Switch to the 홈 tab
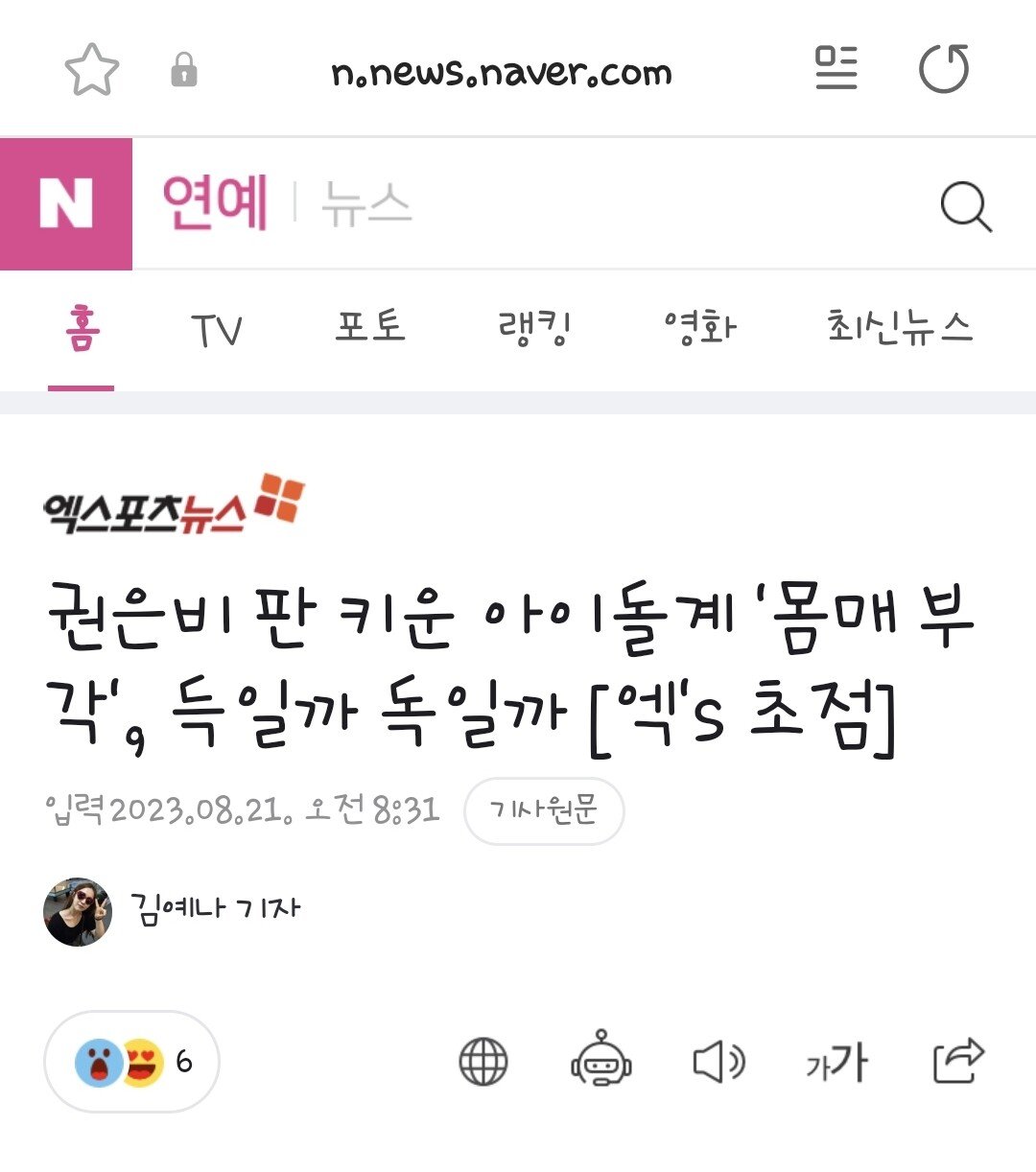The image size is (1036, 1172). (82, 330)
